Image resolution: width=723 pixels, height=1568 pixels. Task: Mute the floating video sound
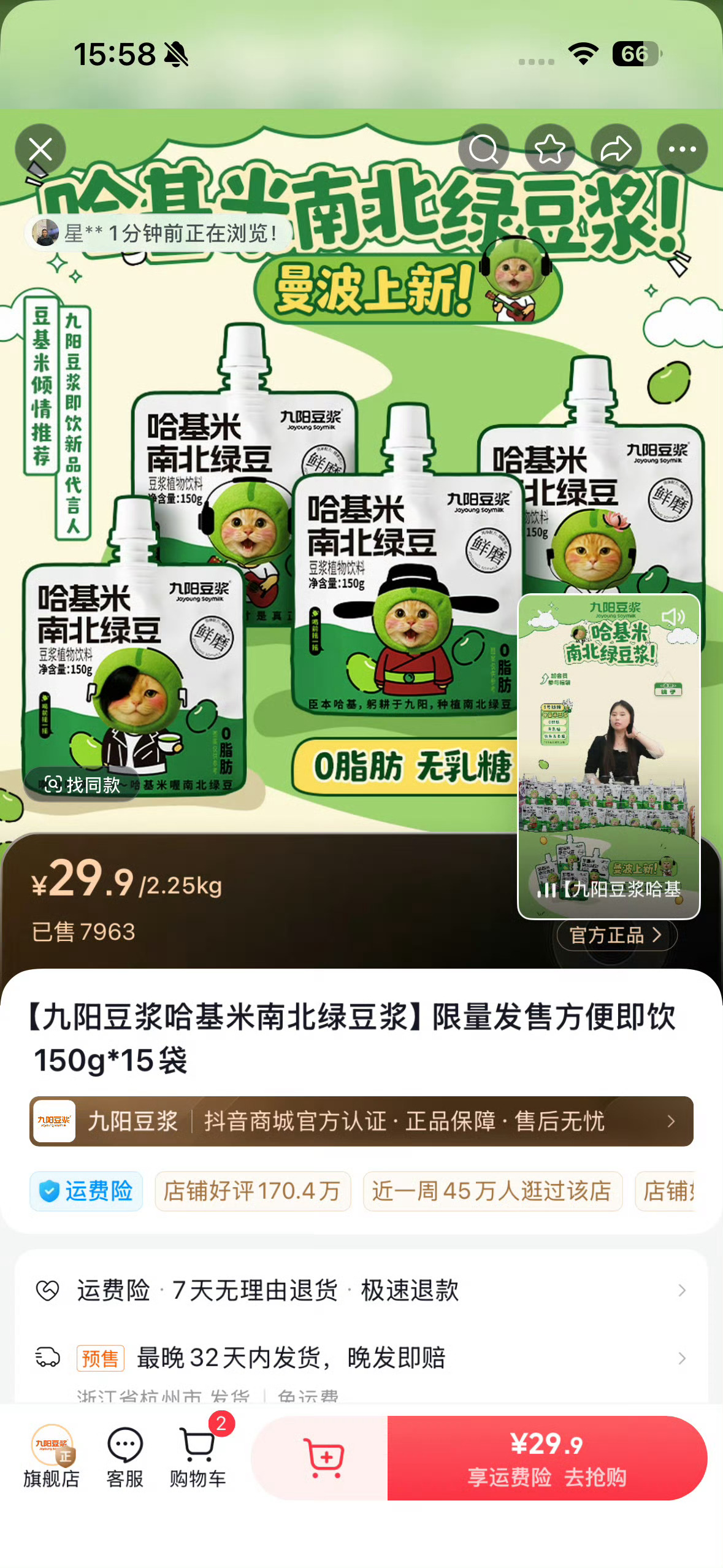click(x=673, y=616)
